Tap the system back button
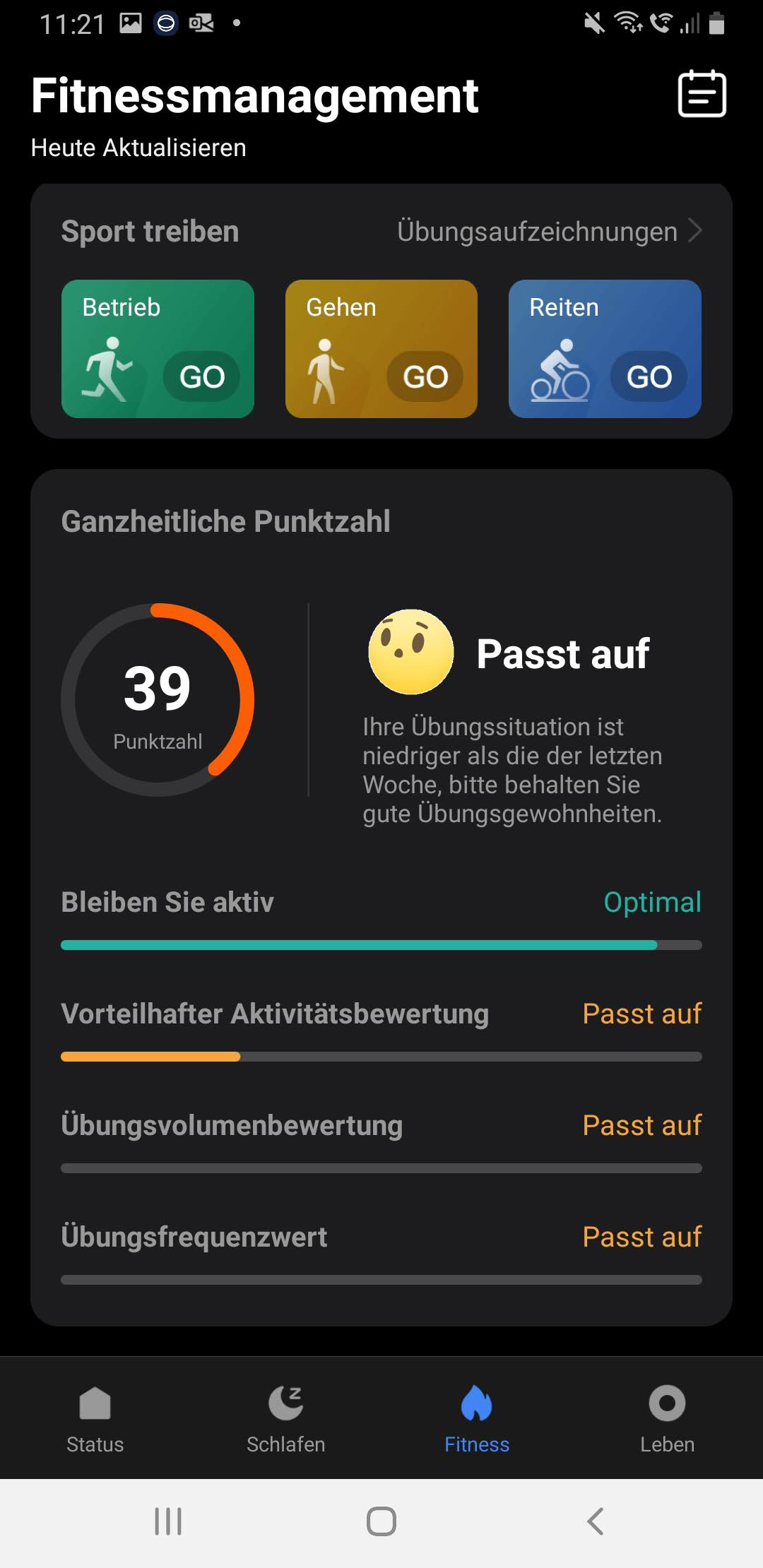The height and width of the screenshot is (1568, 763). click(596, 1521)
